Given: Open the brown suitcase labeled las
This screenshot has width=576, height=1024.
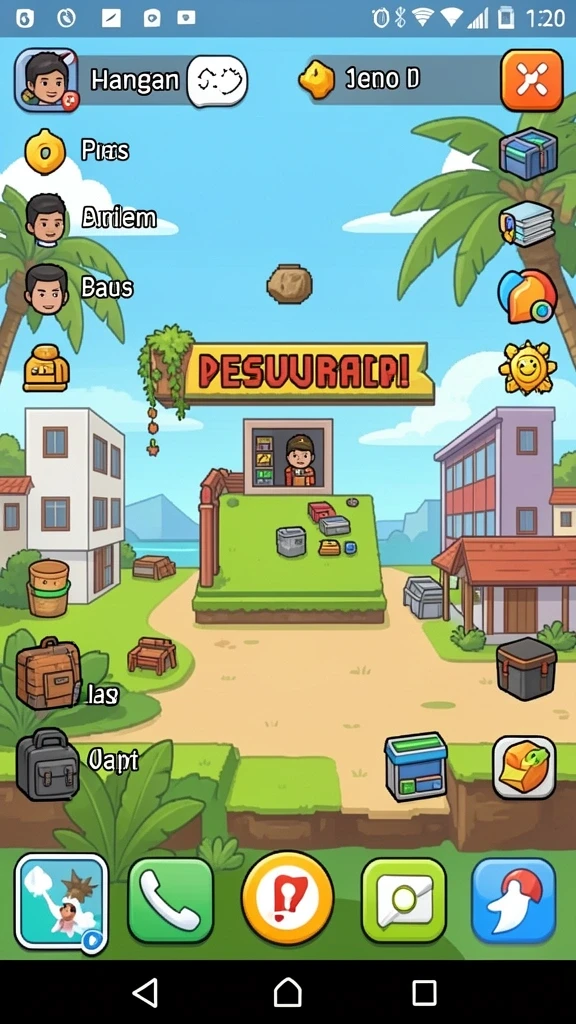Looking at the screenshot, I should tap(48, 675).
